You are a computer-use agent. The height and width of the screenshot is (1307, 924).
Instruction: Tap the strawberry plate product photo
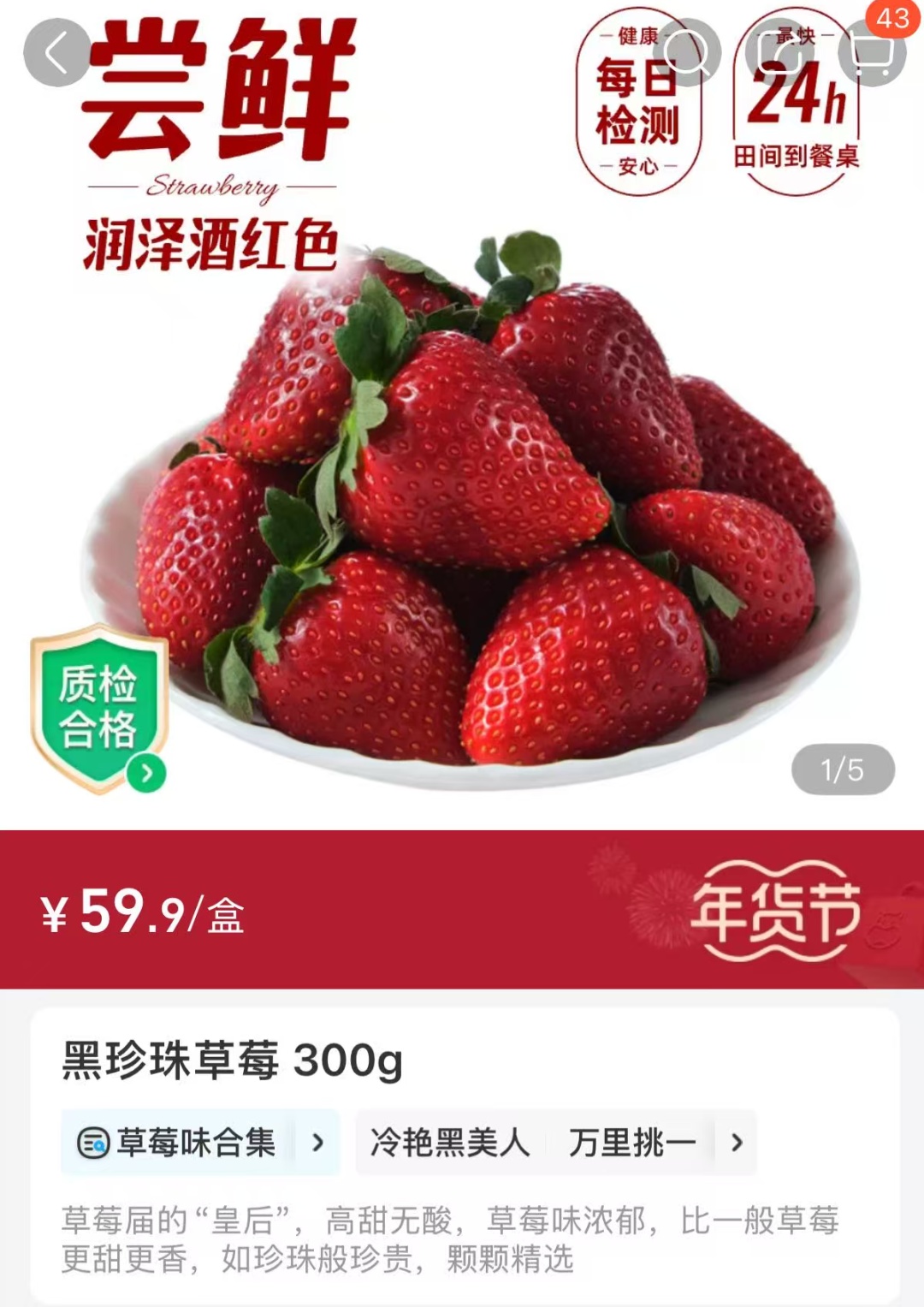coord(462,514)
